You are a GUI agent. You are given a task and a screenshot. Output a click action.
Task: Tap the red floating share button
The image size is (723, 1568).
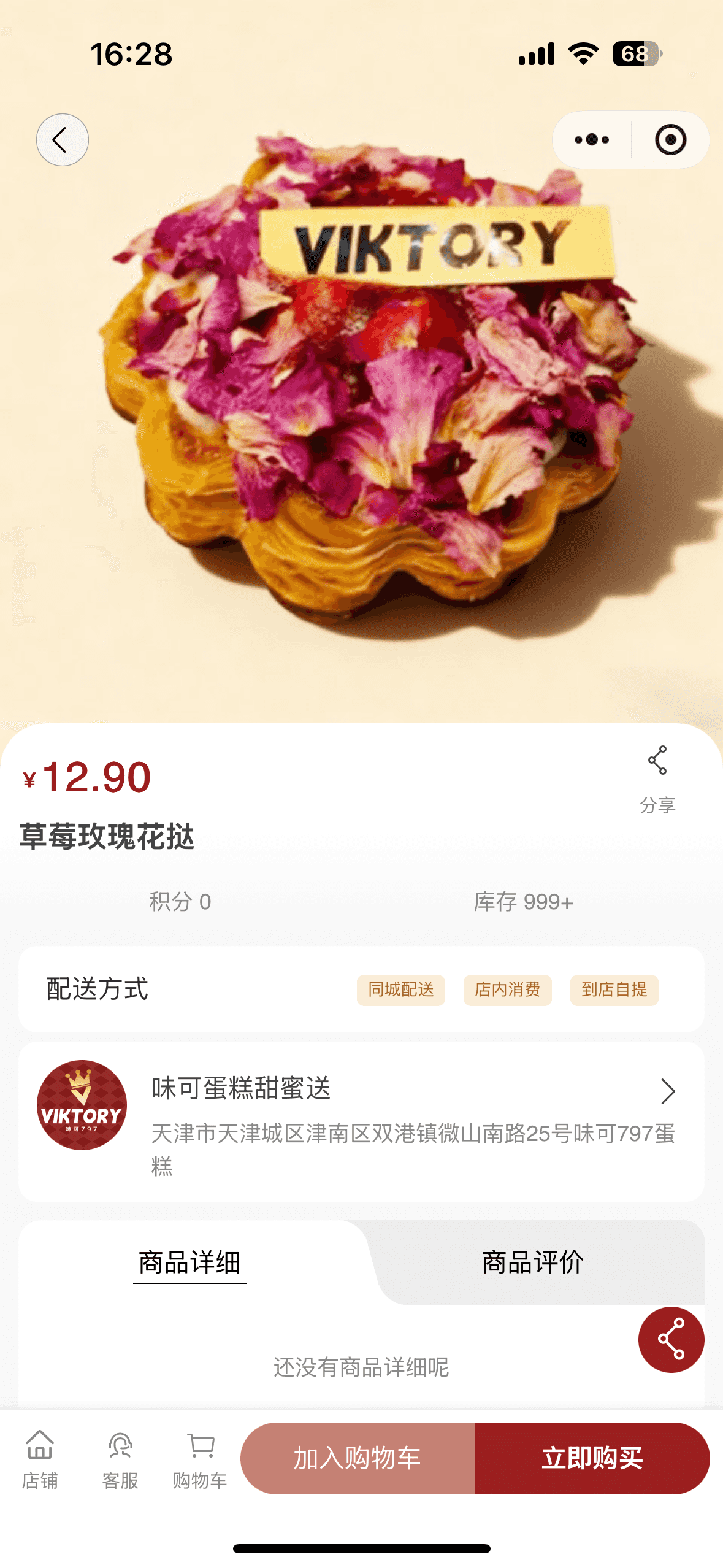click(x=671, y=1339)
